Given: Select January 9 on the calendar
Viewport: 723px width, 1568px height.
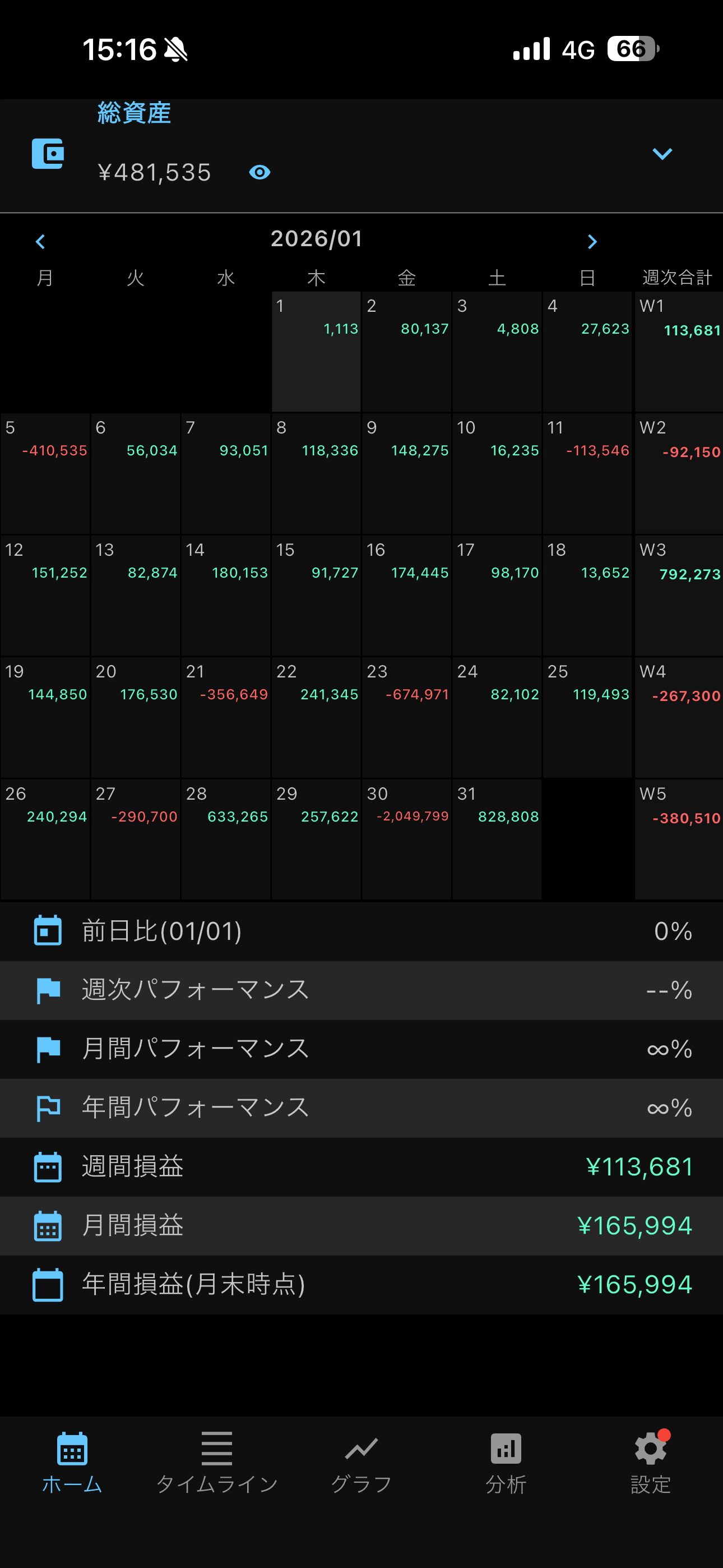Looking at the screenshot, I should [406, 473].
